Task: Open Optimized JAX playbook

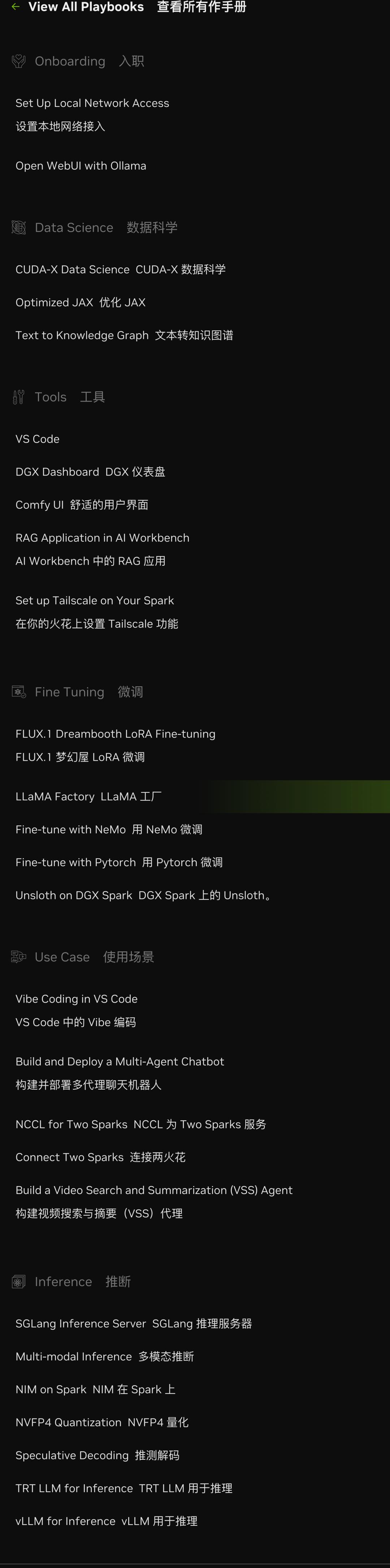Action: point(54,303)
